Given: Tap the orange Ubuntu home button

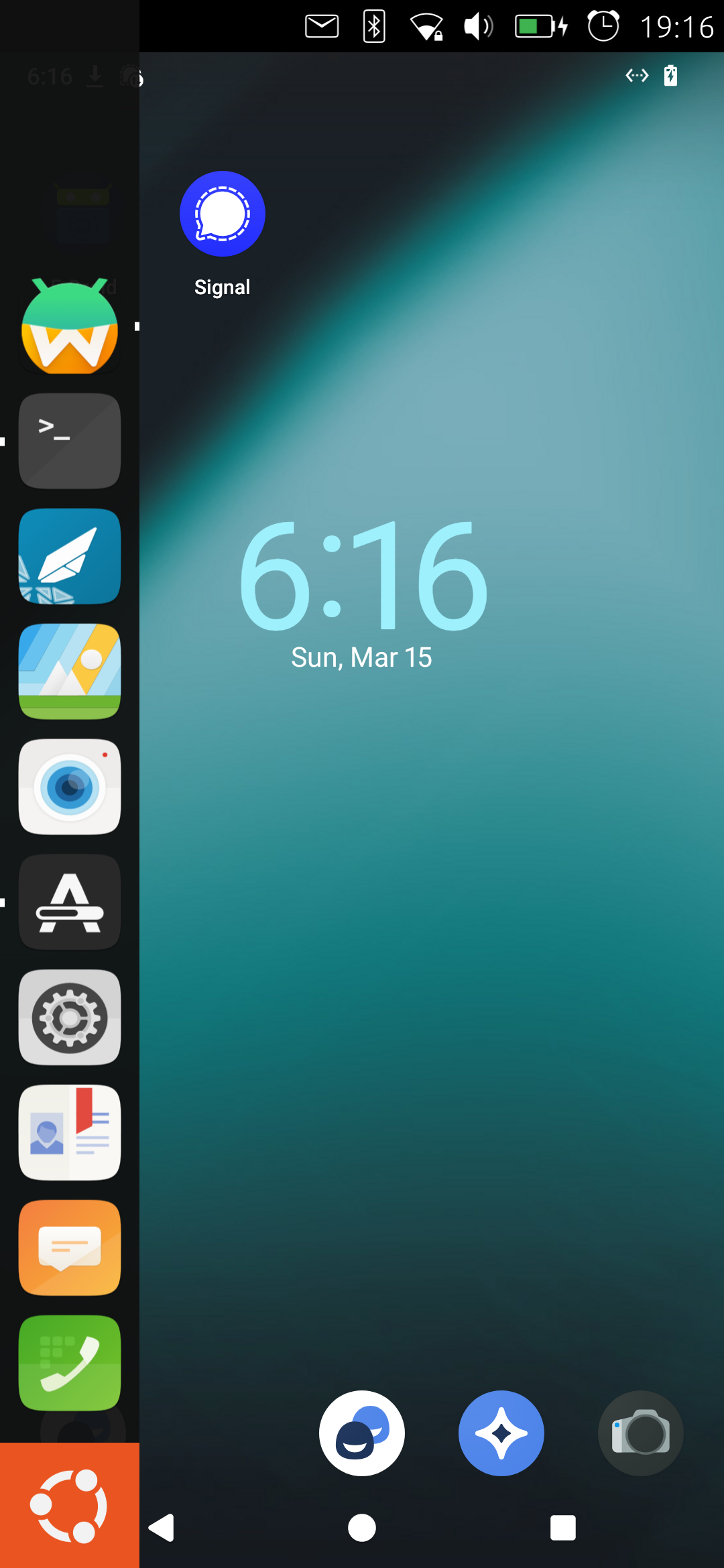Looking at the screenshot, I should tap(70, 1506).
